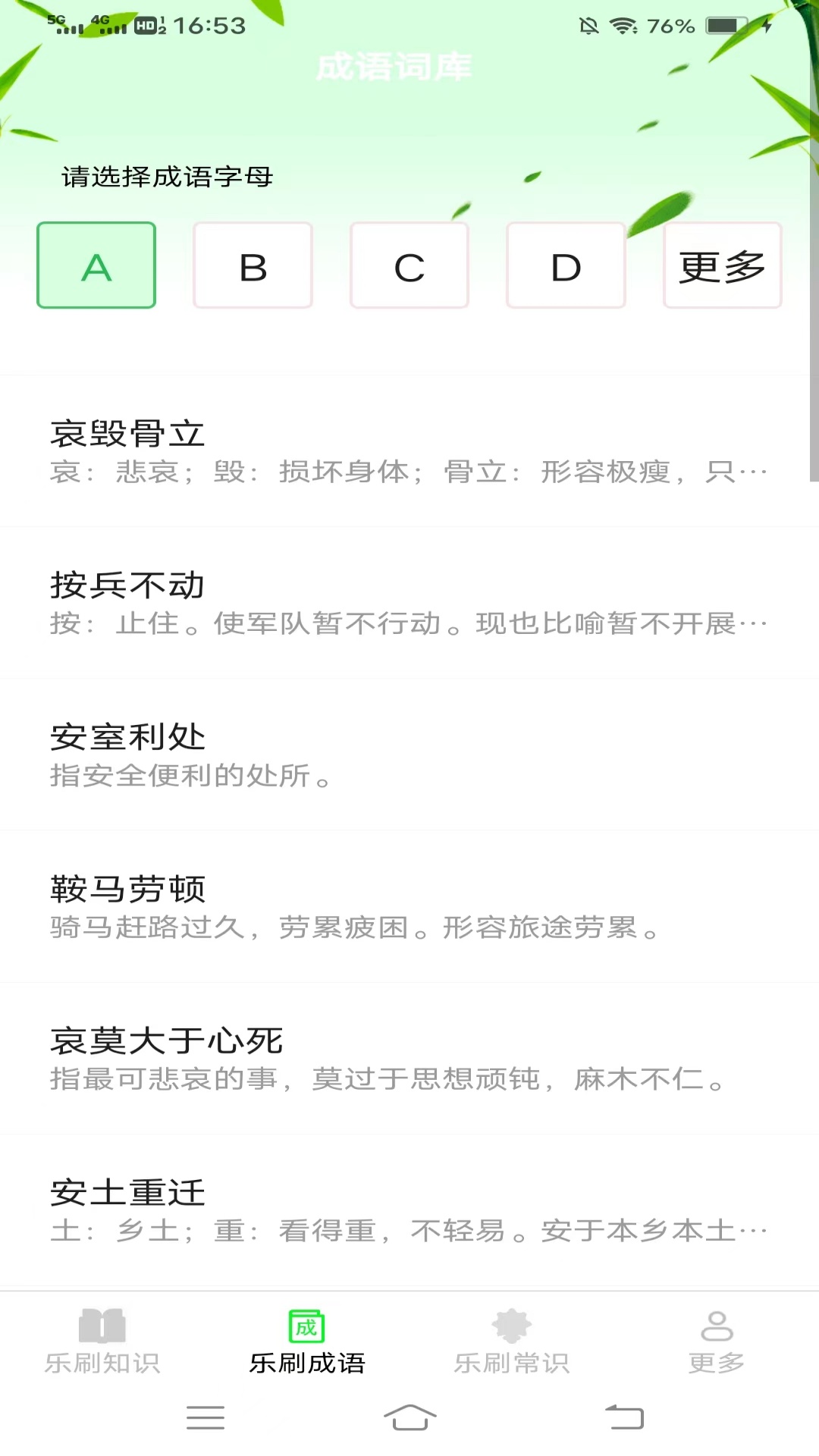The height and width of the screenshot is (1456, 819).
Task: Switch to the 乐刷知识 tab
Action: (102, 1342)
